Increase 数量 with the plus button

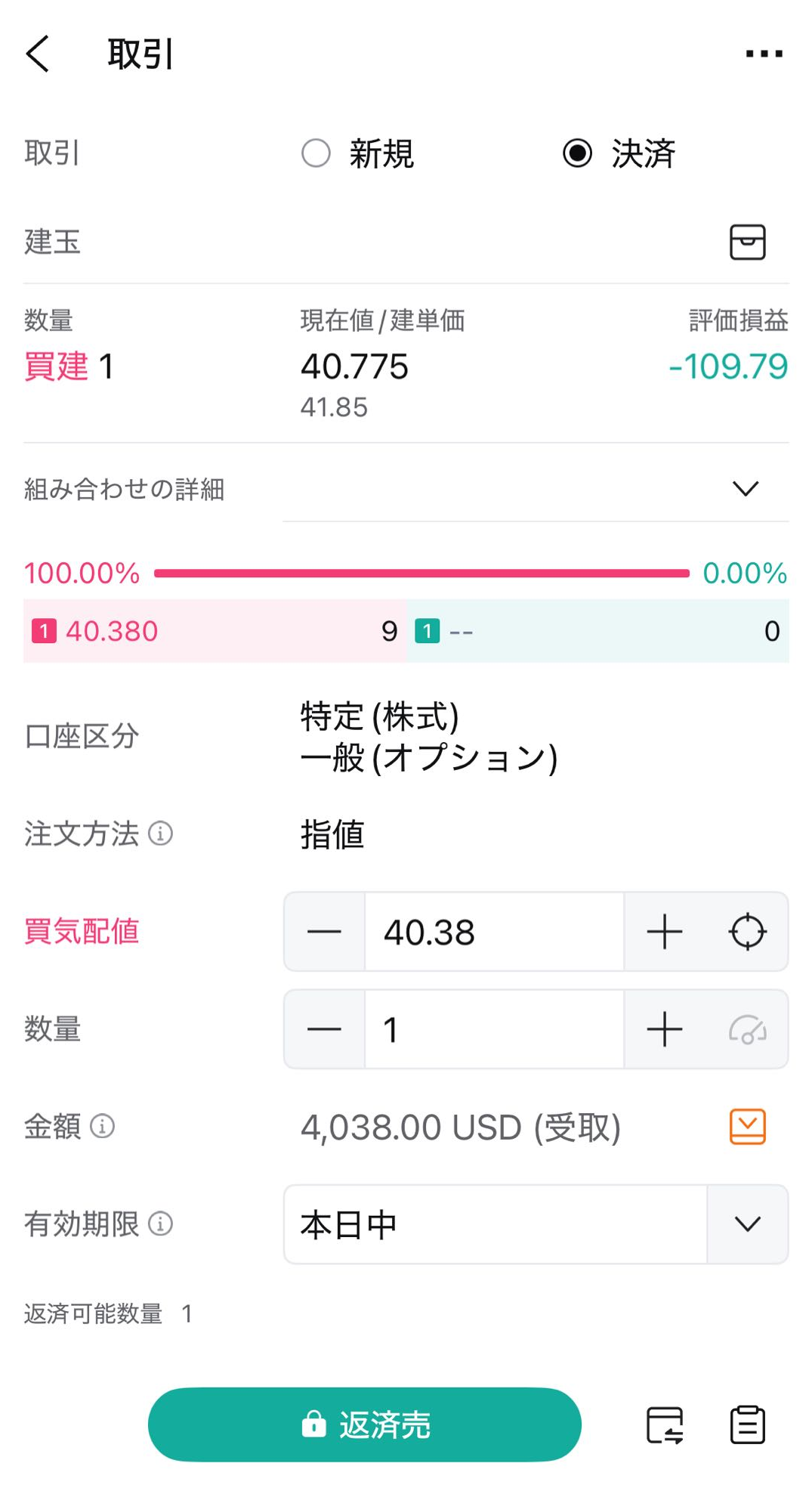665,1029
